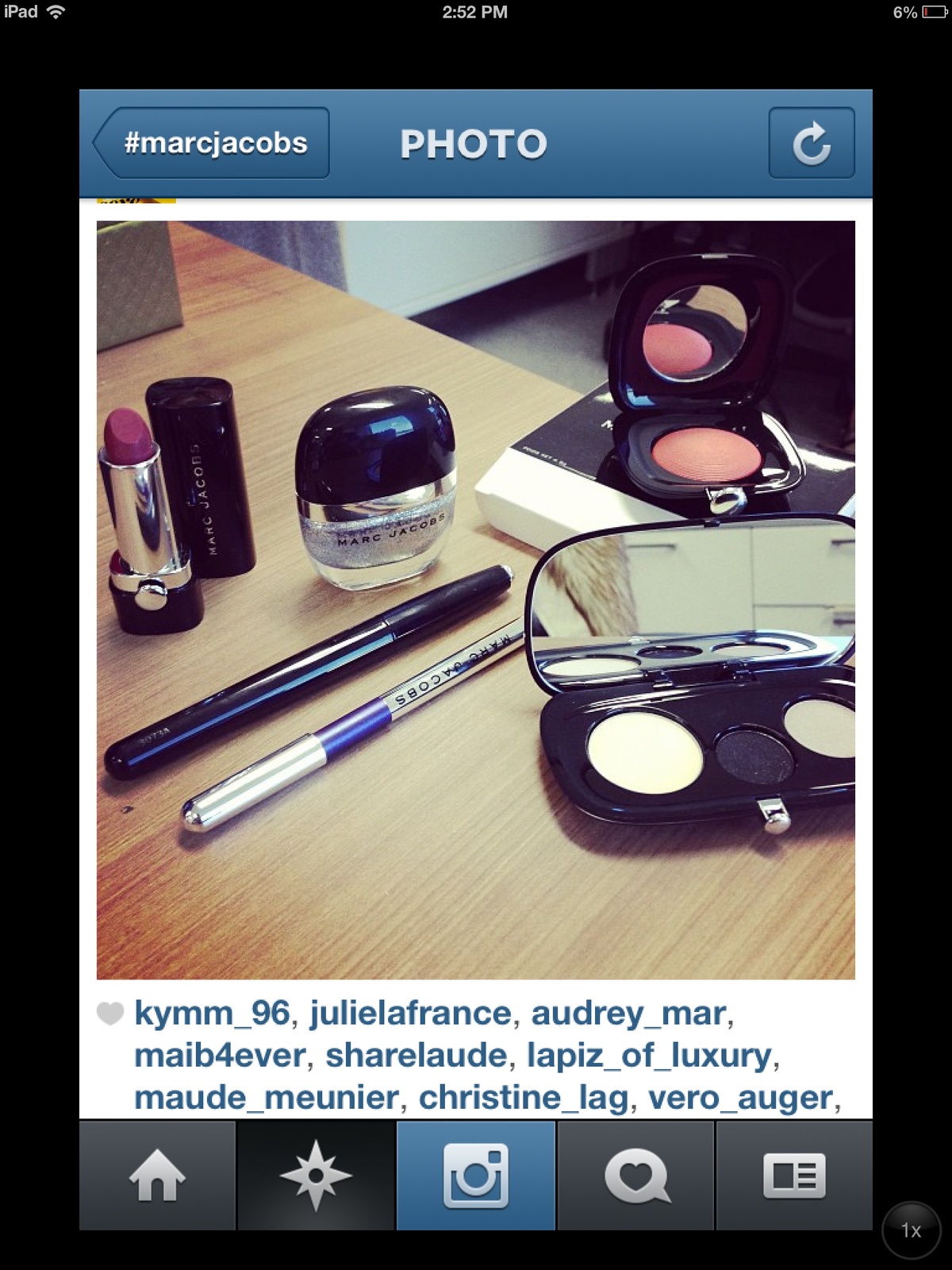Open lapiz_of_luxury's profile
Image resolution: width=952 pixels, height=1270 pixels.
click(x=649, y=1056)
